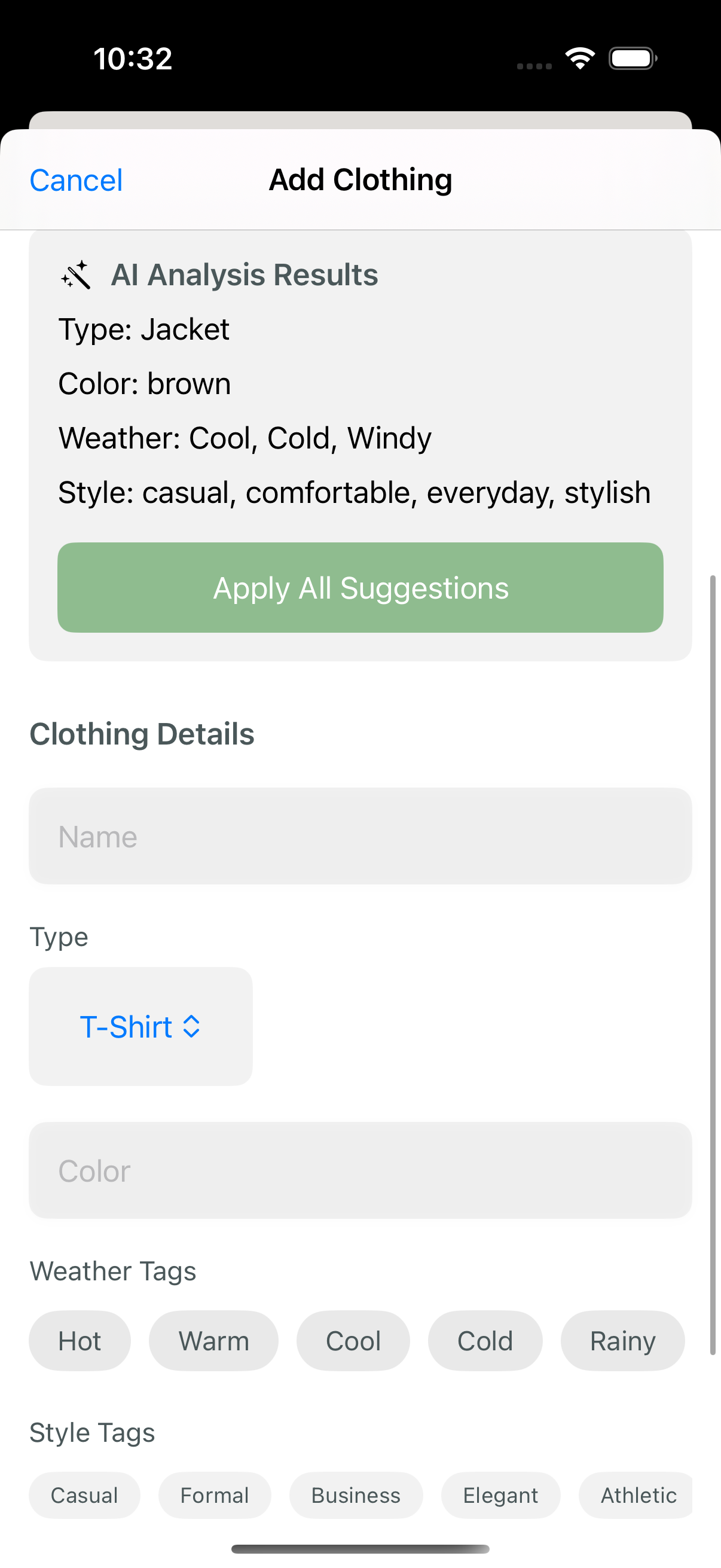721x1568 pixels.
Task: Focus the Color input field
Action: (x=360, y=1170)
